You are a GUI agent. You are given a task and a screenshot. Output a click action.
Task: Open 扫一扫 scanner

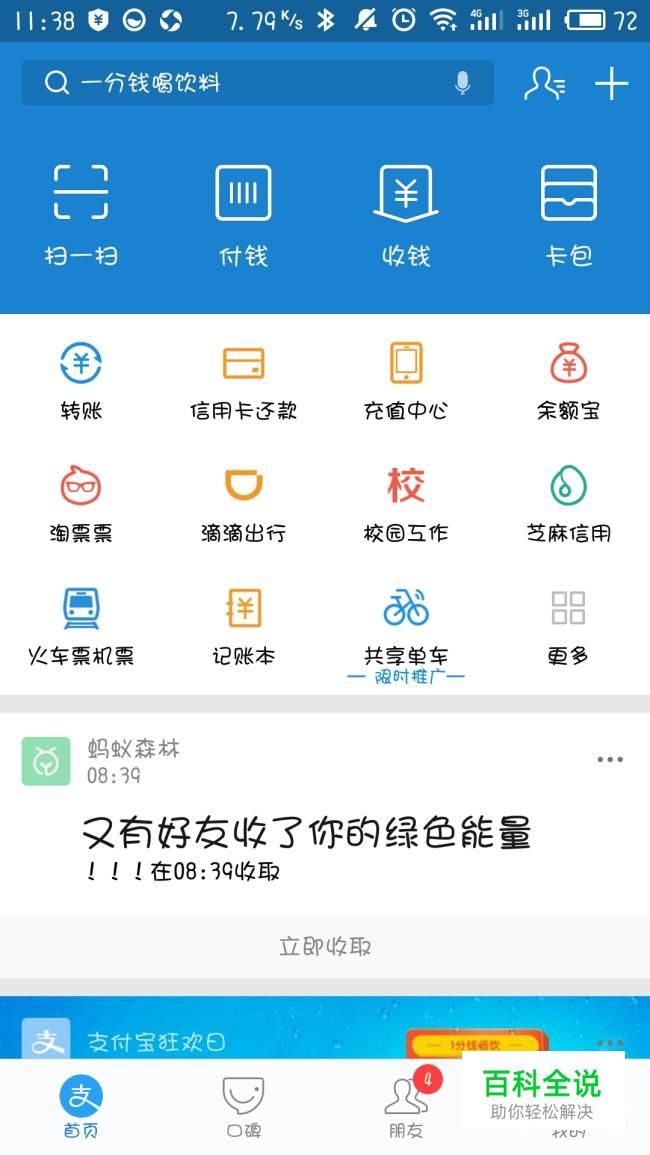coord(81,213)
